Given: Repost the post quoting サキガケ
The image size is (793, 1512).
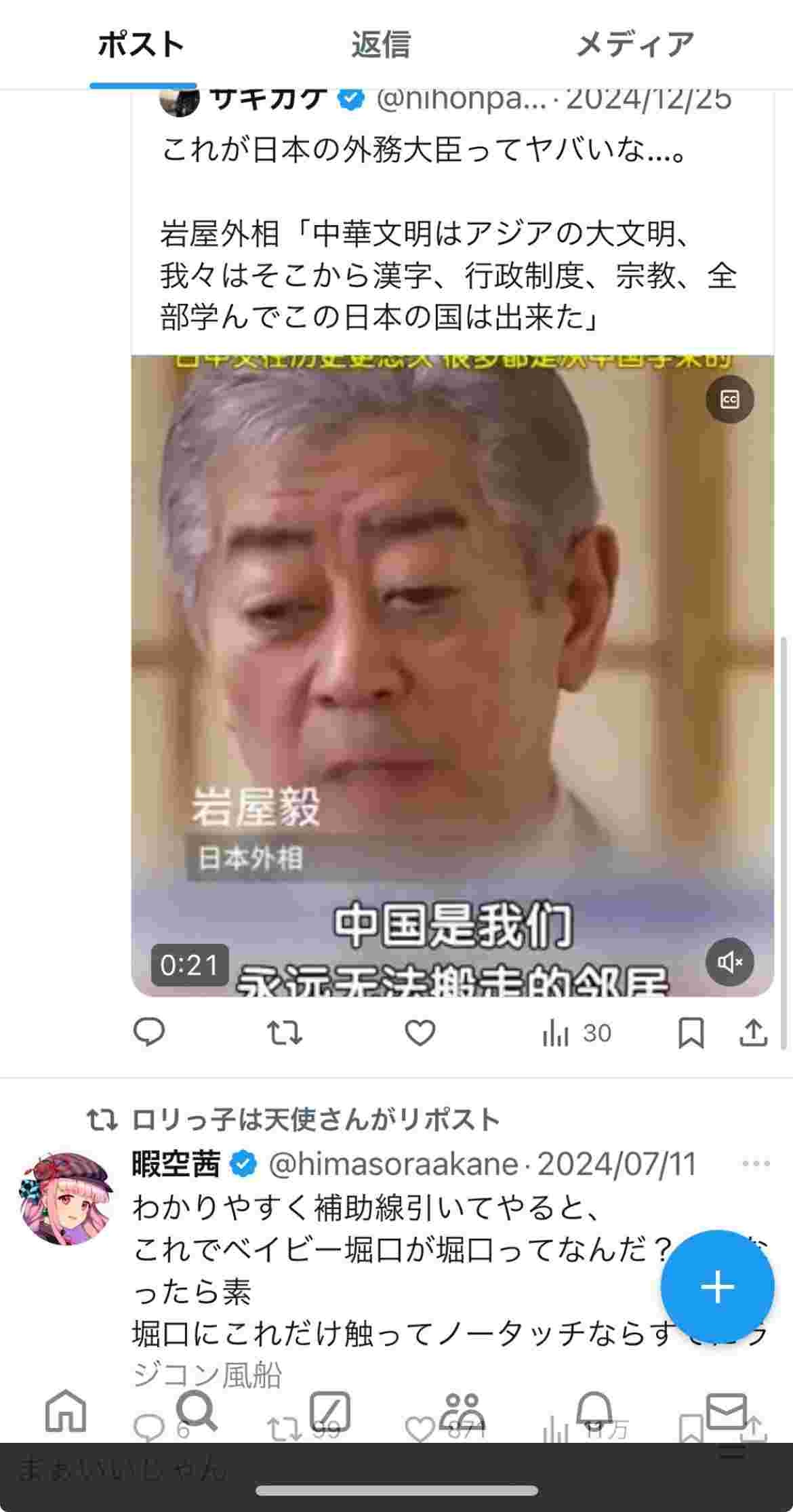Looking at the screenshot, I should pos(284,1033).
